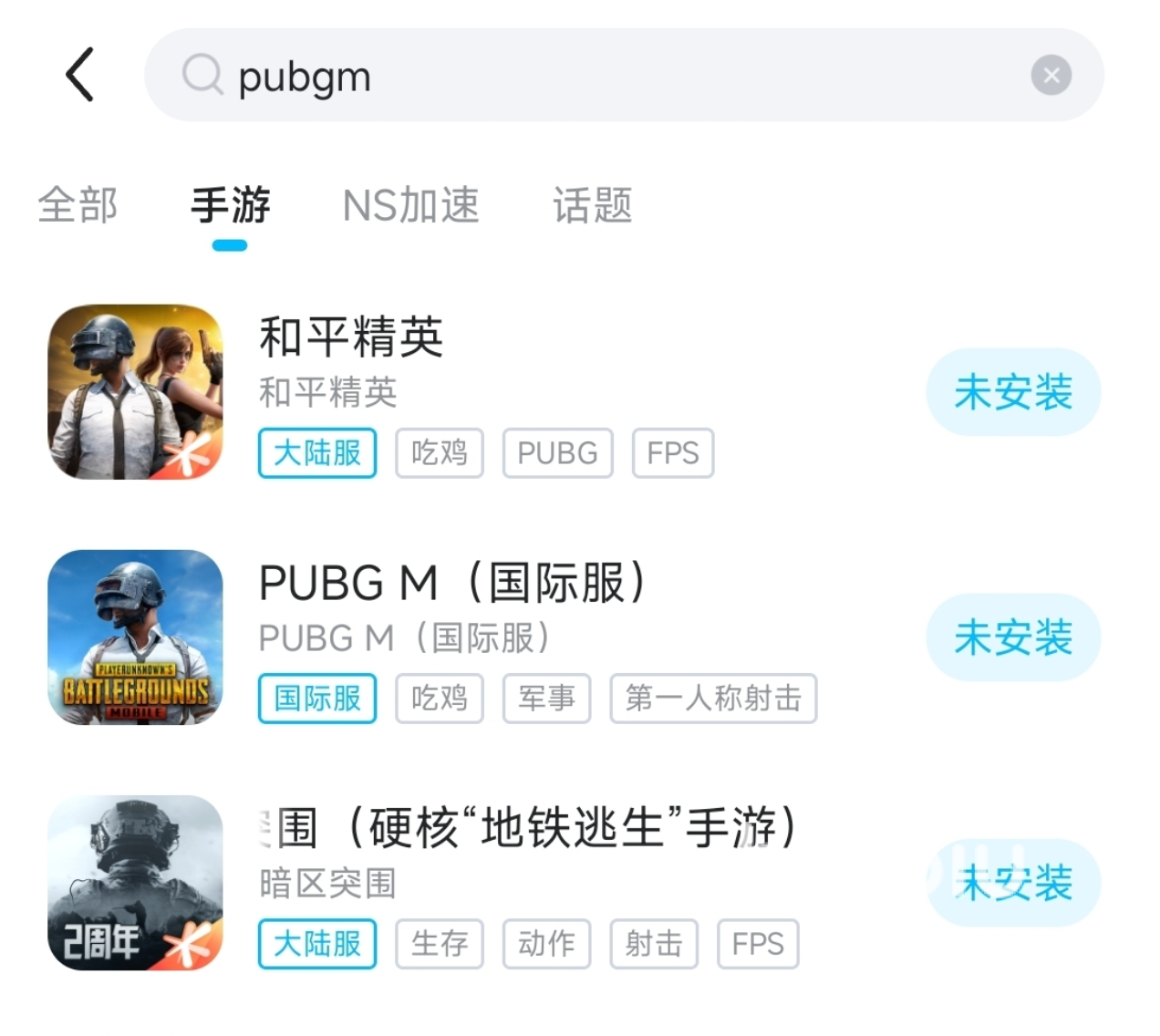The width and height of the screenshot is (1160, 1036).
Task: Open the 暗区突围 game result
Action: coord(529,828)
